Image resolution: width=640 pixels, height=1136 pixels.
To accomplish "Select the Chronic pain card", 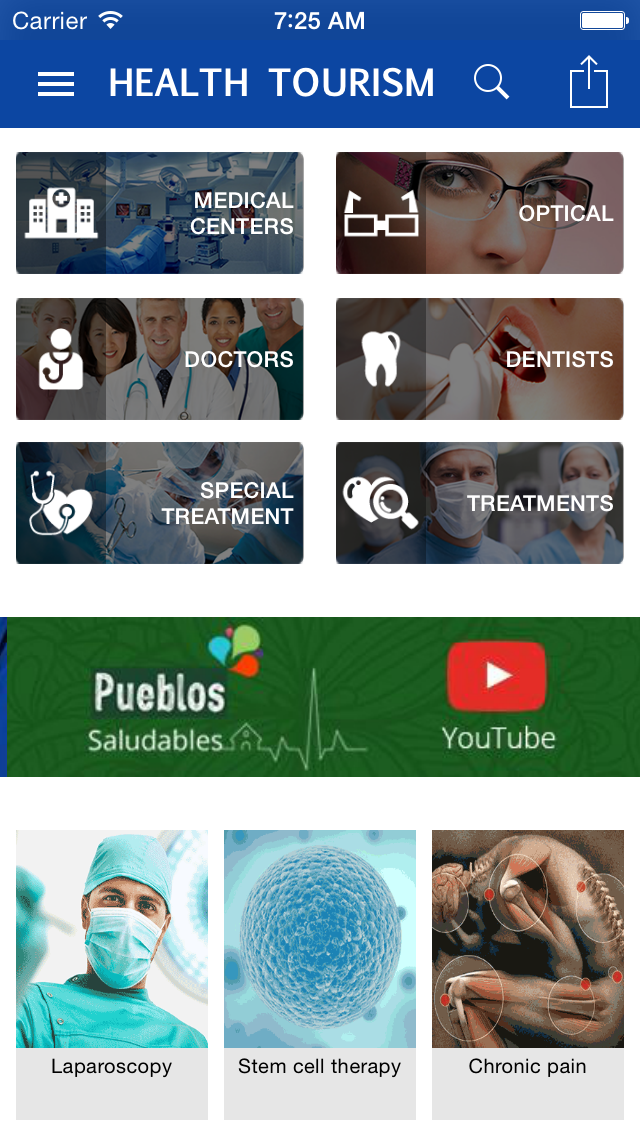I will point(528,973).
